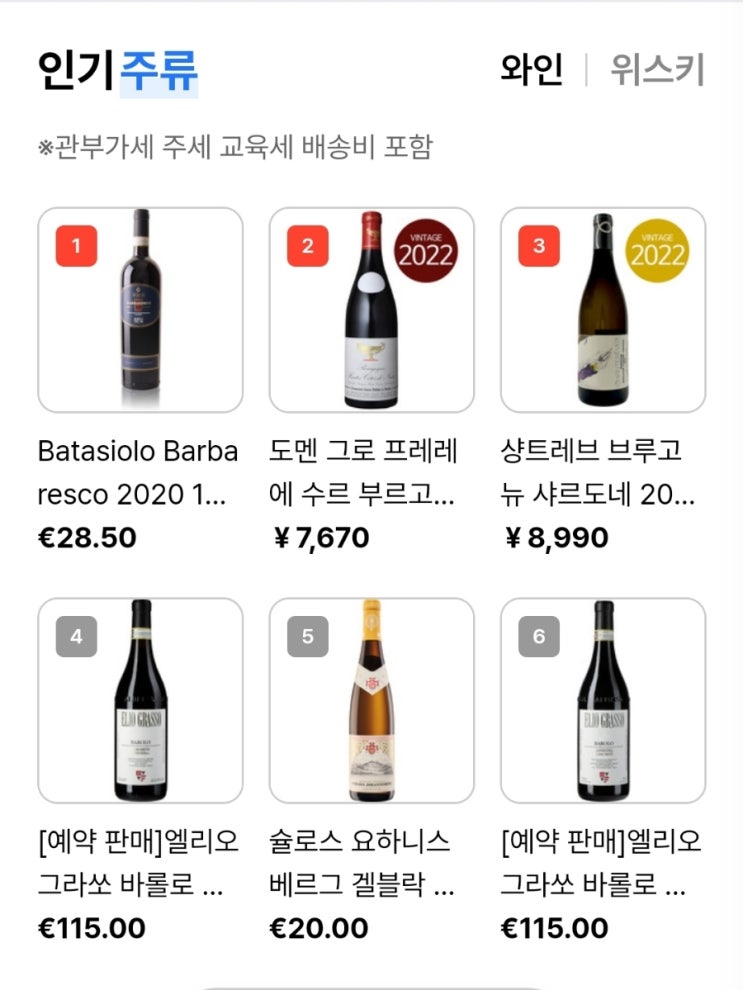This screenshot has height=990, width=743.
Task: Open rank 6 엘리오 그라쏘 바롤로 card
Action: click(x=603, y=701)
